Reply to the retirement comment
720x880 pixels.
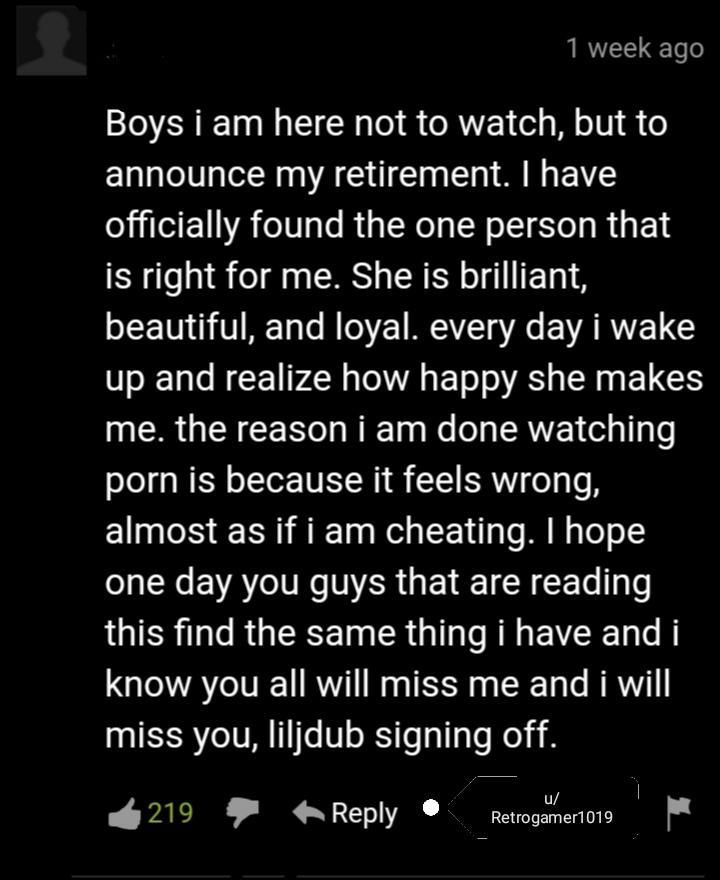click(345, 813)
